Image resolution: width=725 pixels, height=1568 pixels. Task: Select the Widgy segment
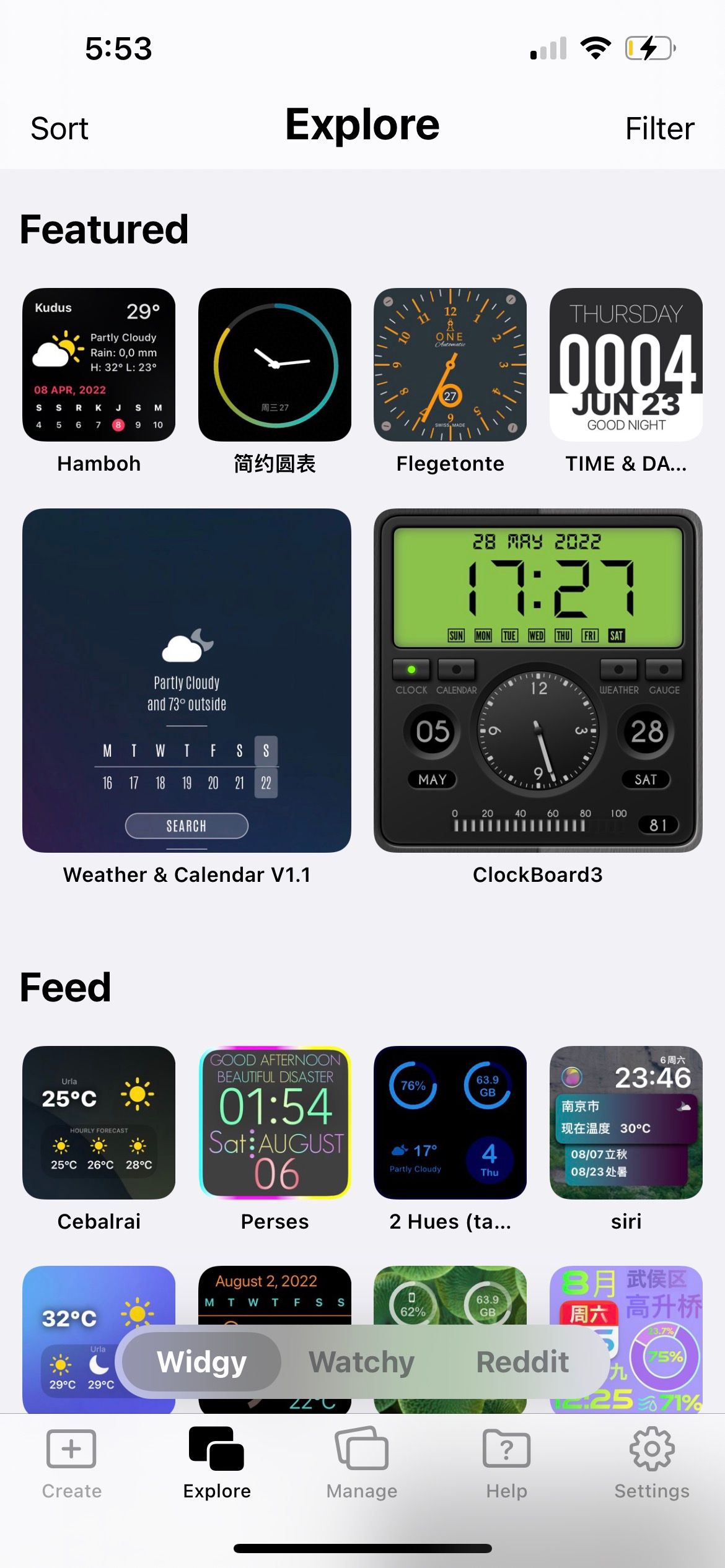tap(202, 1362)
